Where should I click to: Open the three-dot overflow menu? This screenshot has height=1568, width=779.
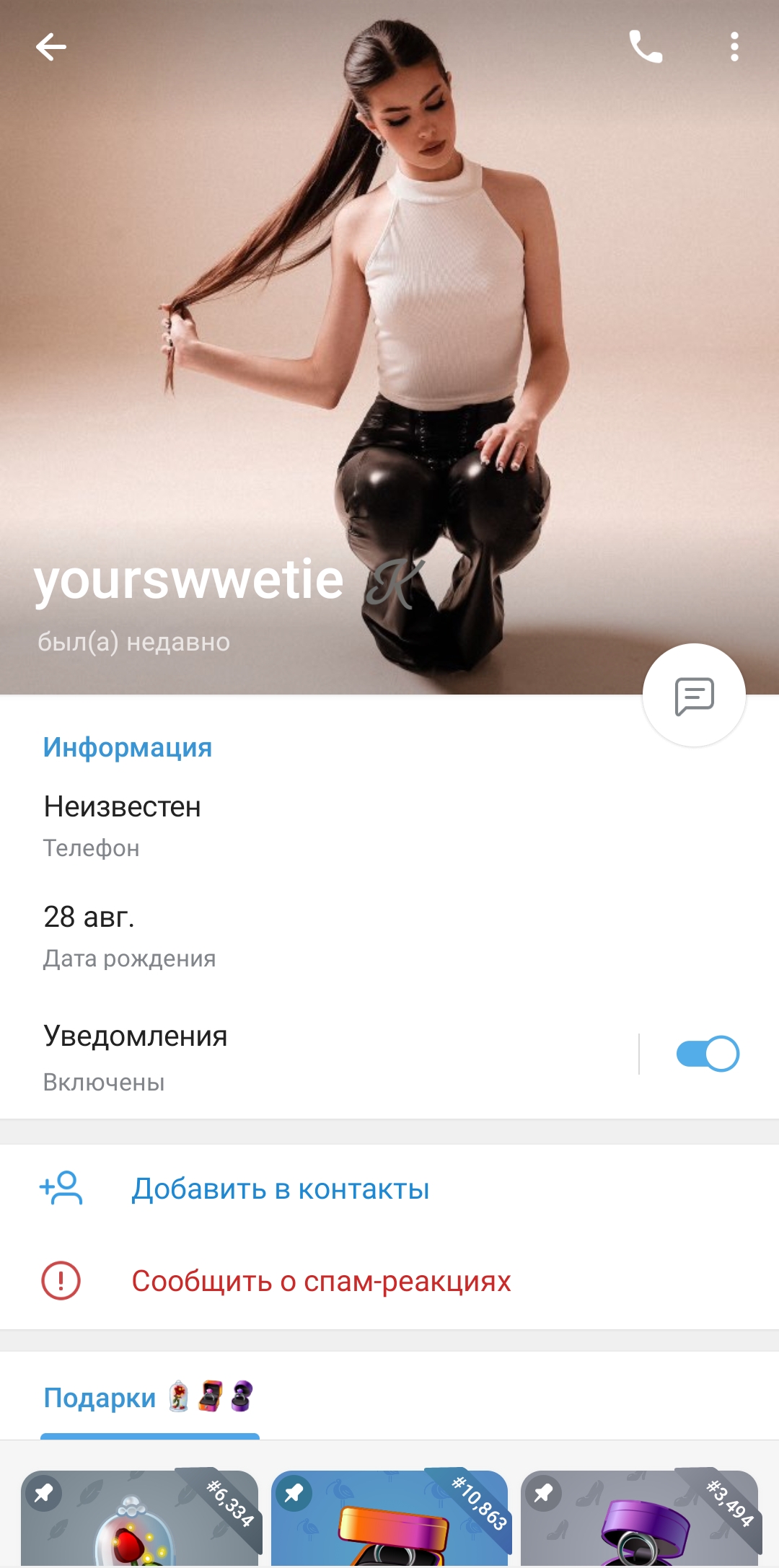tap(734, 47)
